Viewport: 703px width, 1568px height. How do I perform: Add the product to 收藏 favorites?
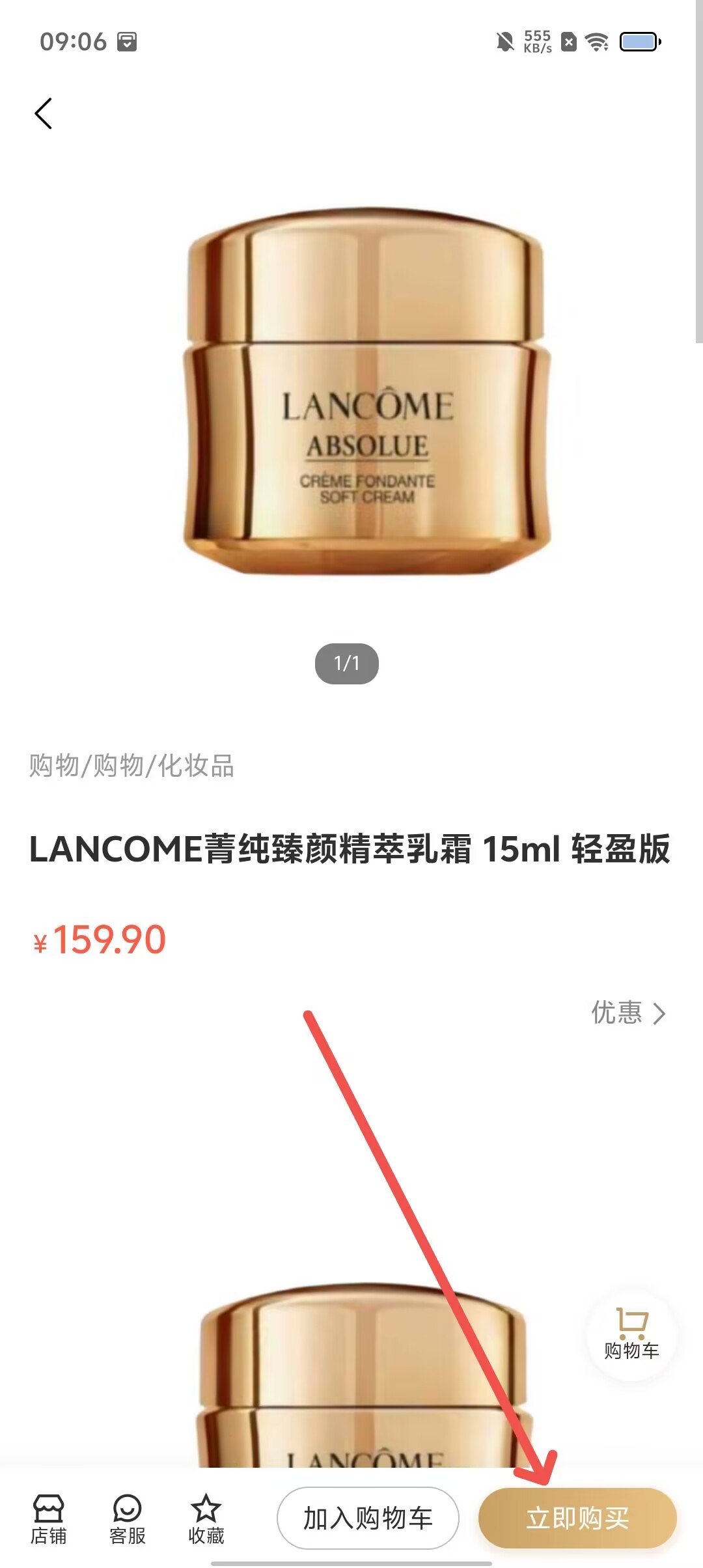coord(206,1519)
